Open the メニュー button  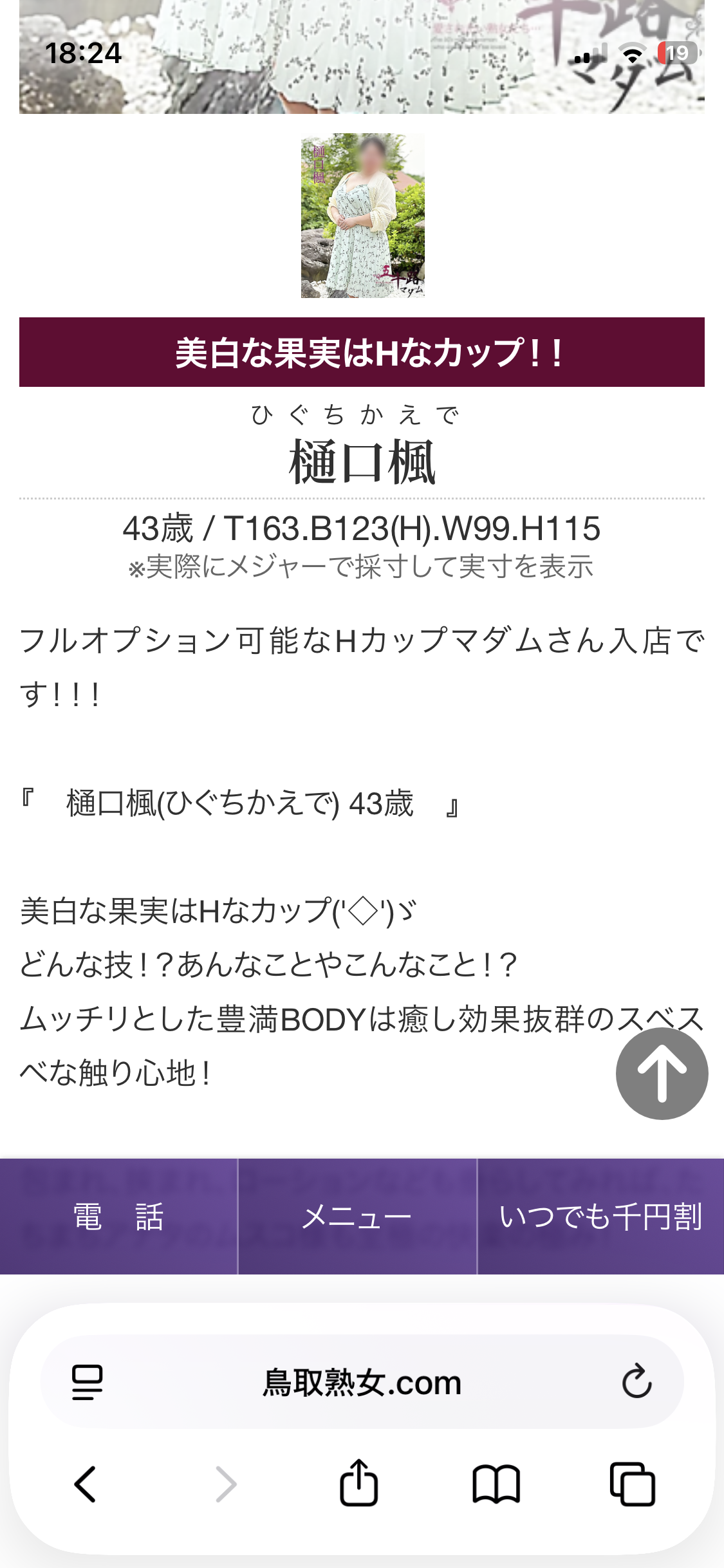click(357, 1217)
